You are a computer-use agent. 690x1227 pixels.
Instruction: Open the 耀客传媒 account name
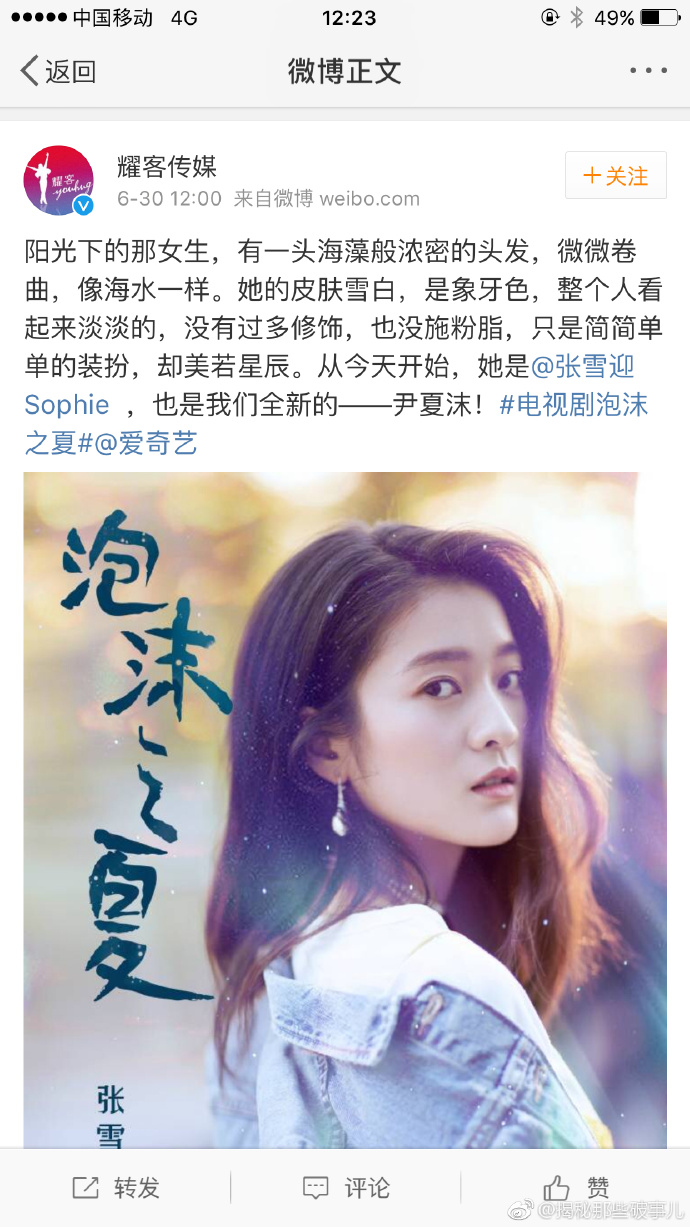point(166,166)
